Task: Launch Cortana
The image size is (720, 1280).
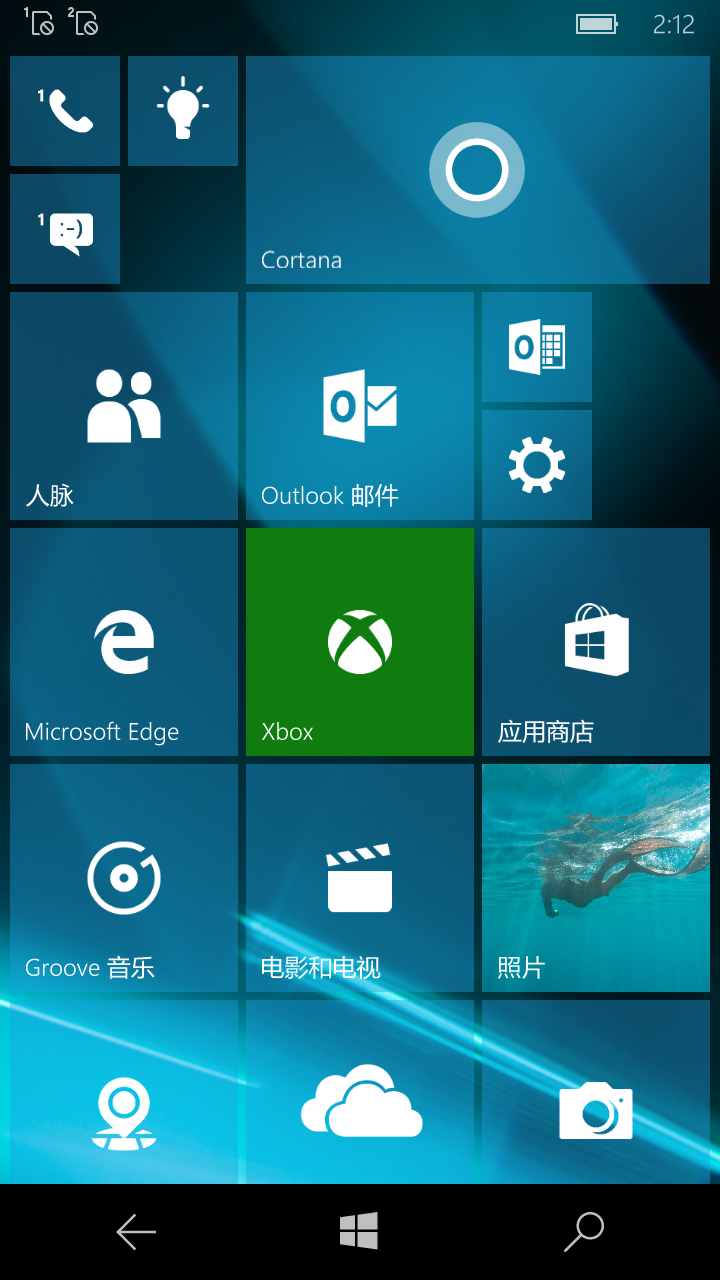Action: pos(478,170)
